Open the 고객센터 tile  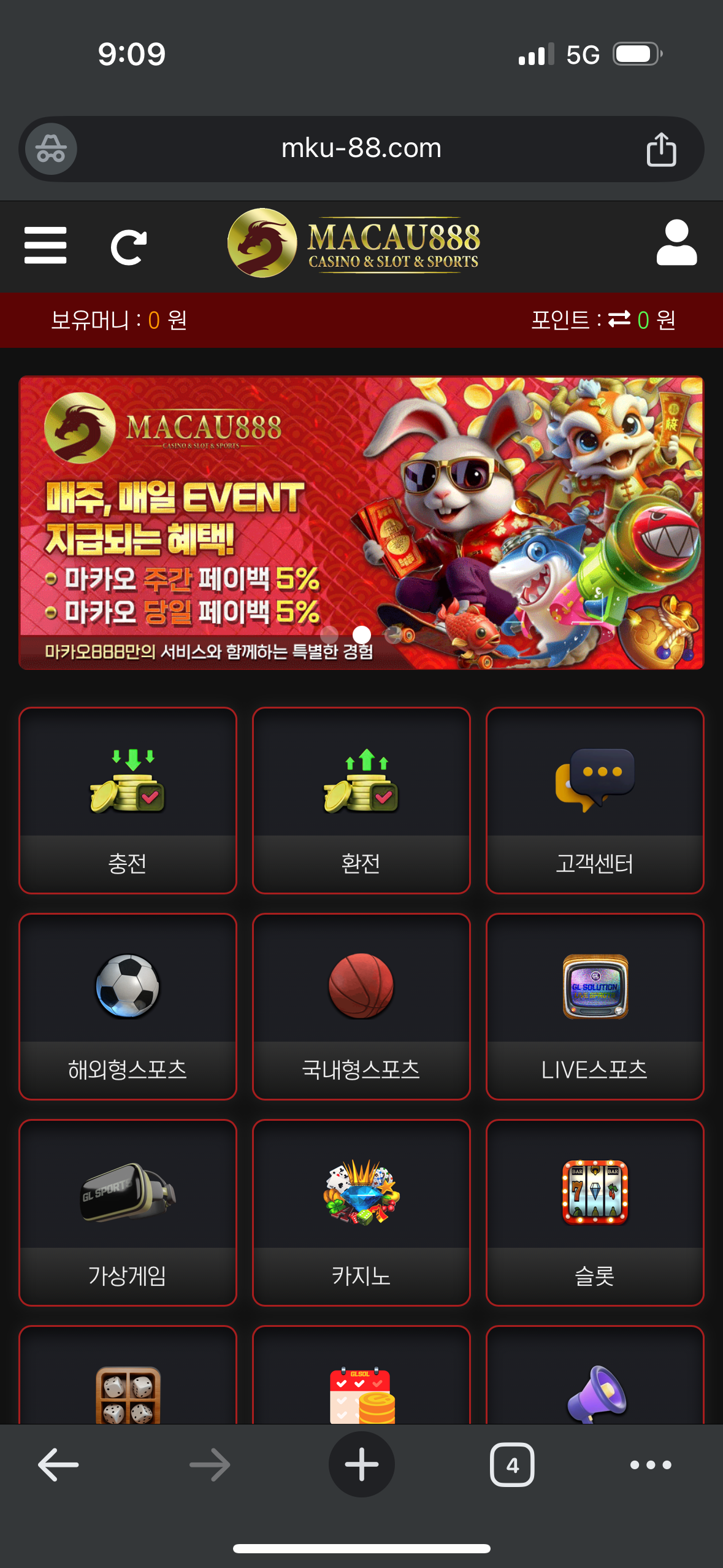pyautogui.click(x=594, y=800)
